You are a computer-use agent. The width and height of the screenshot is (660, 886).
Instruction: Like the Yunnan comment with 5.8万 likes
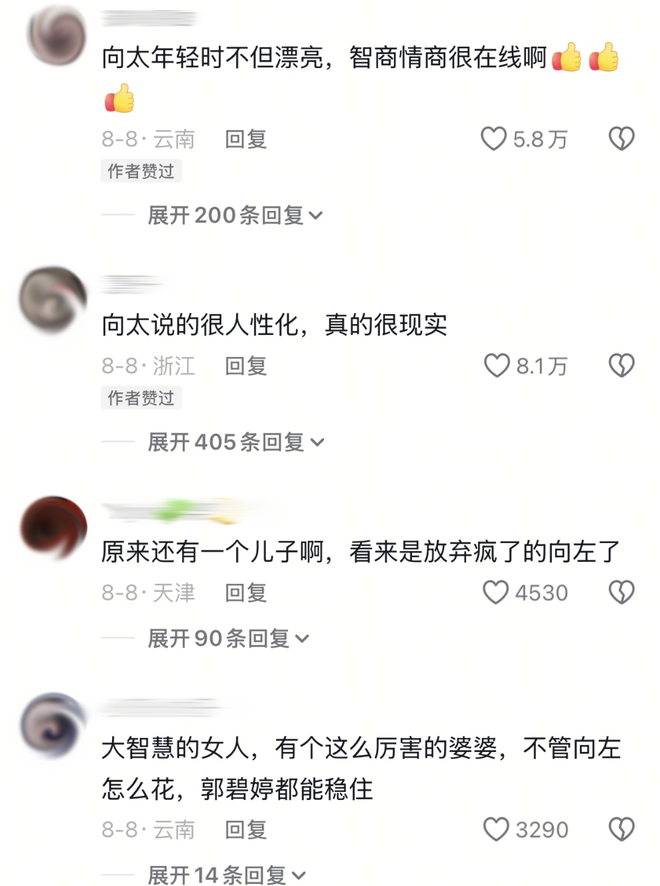pos(494,140)
